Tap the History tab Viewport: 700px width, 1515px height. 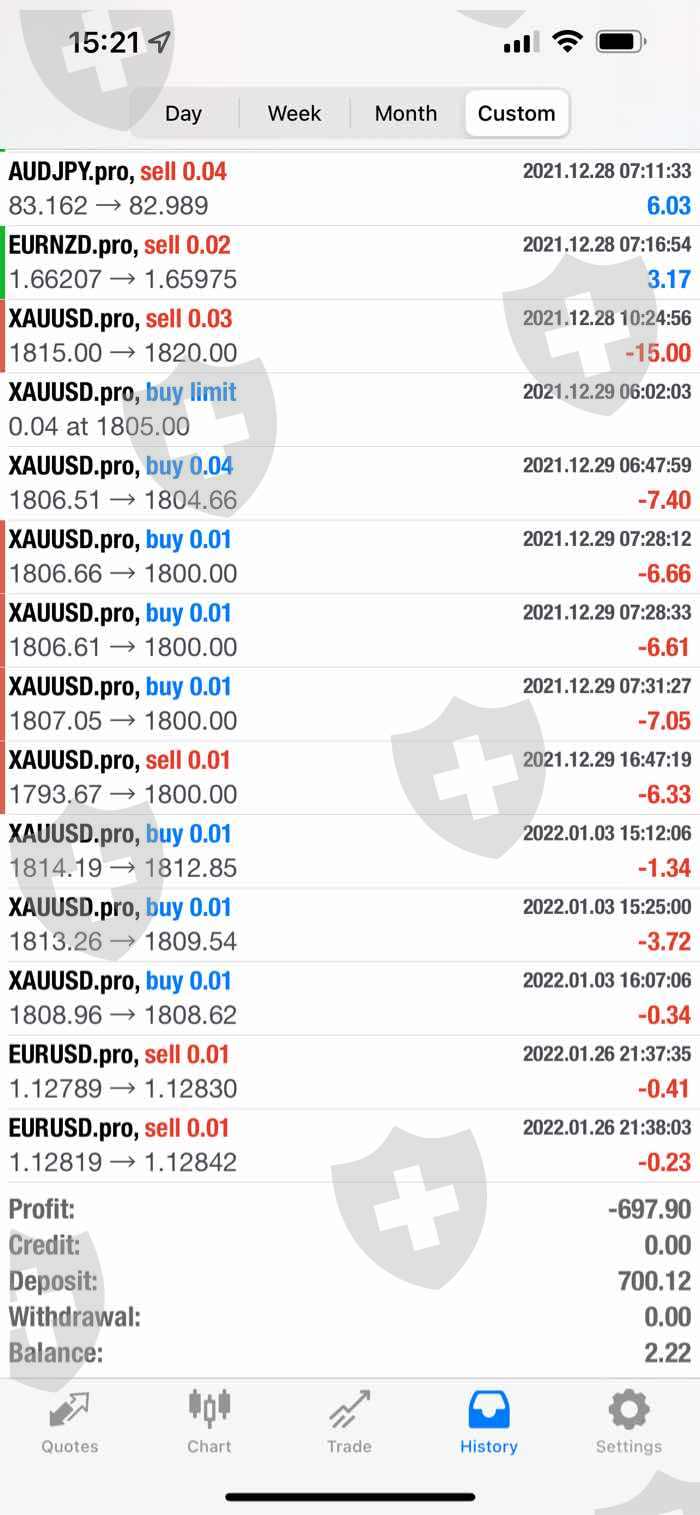tap(489, 1421)
